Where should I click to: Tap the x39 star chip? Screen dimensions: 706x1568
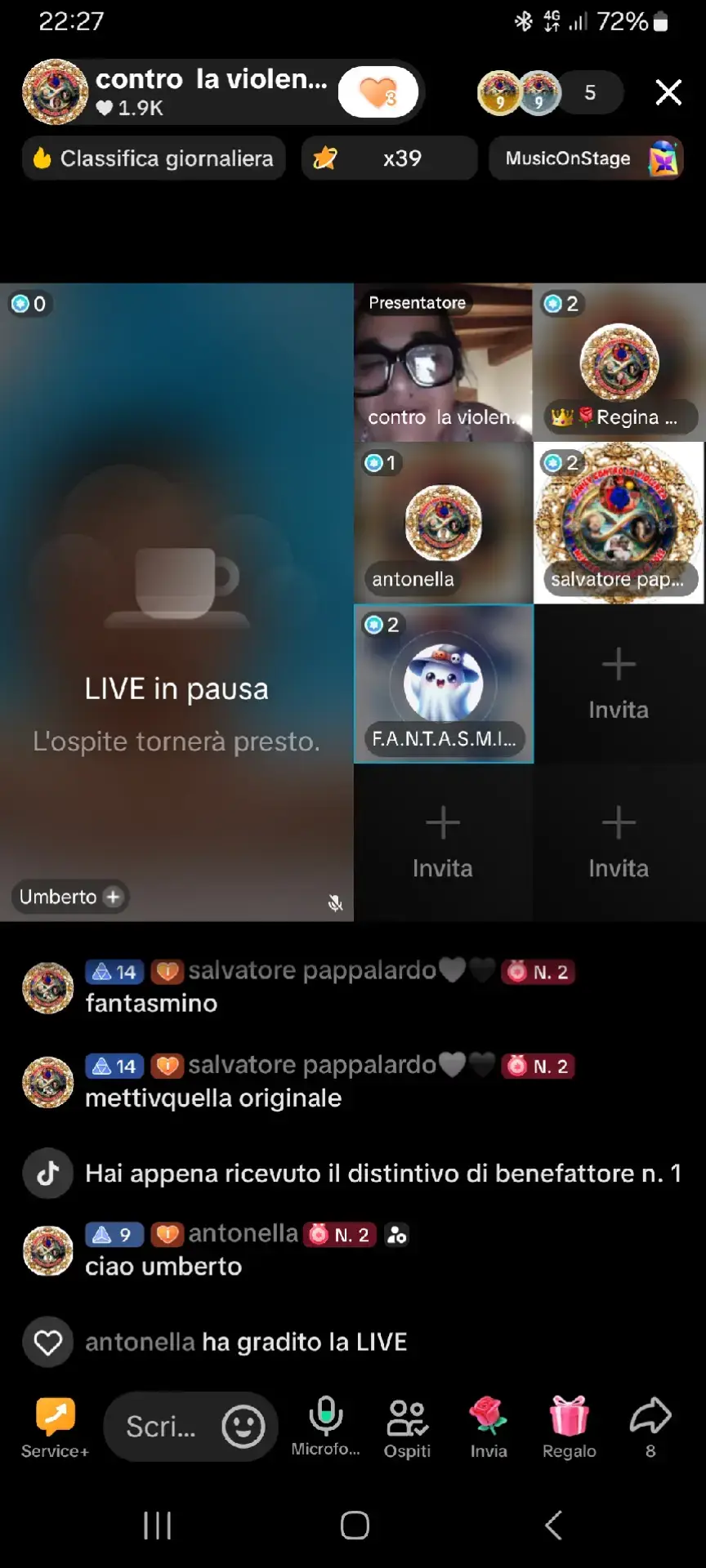pos(389,158)
